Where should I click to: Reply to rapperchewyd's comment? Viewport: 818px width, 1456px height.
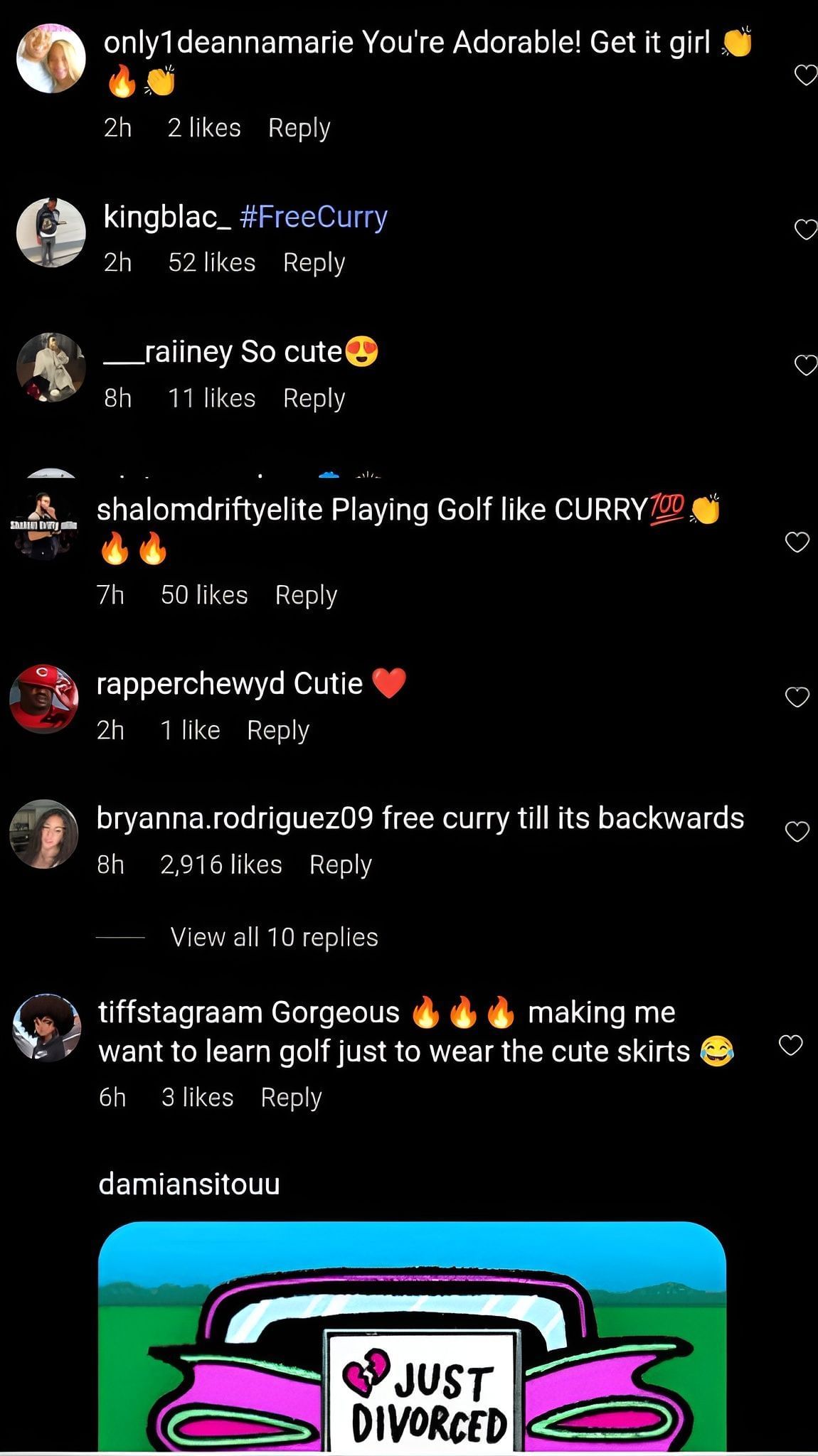coord(277,730)
